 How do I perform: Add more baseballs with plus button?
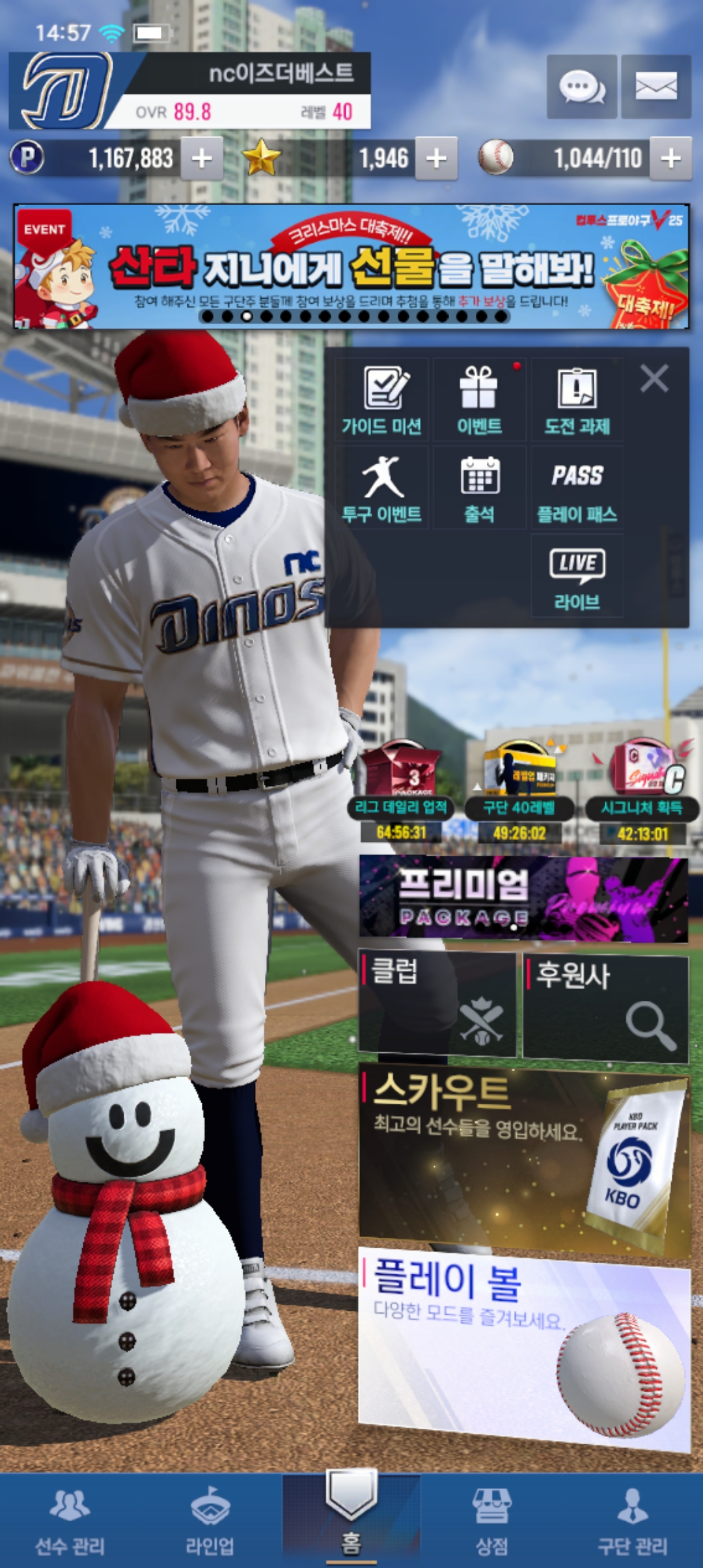(670, 158)
